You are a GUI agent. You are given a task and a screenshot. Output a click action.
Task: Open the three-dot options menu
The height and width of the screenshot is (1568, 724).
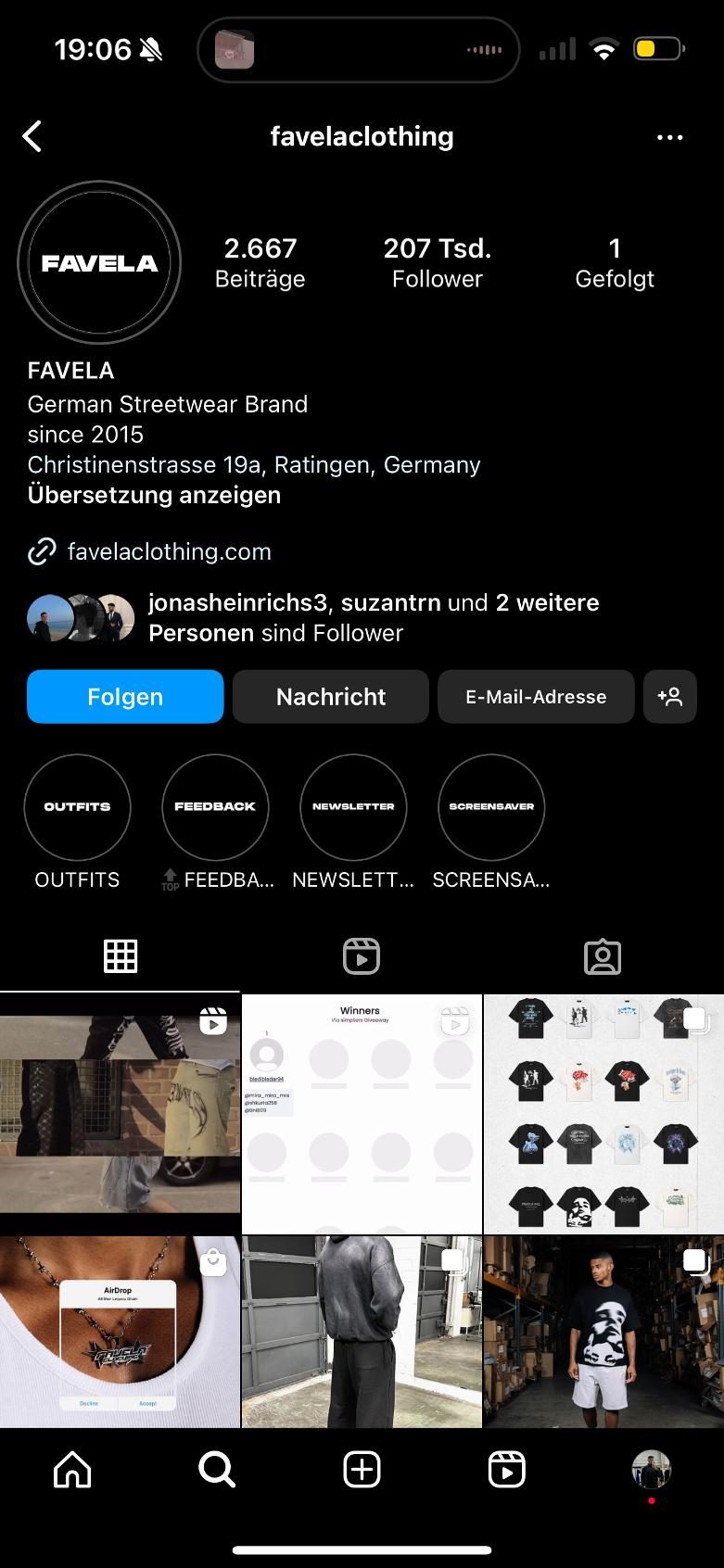669,137
